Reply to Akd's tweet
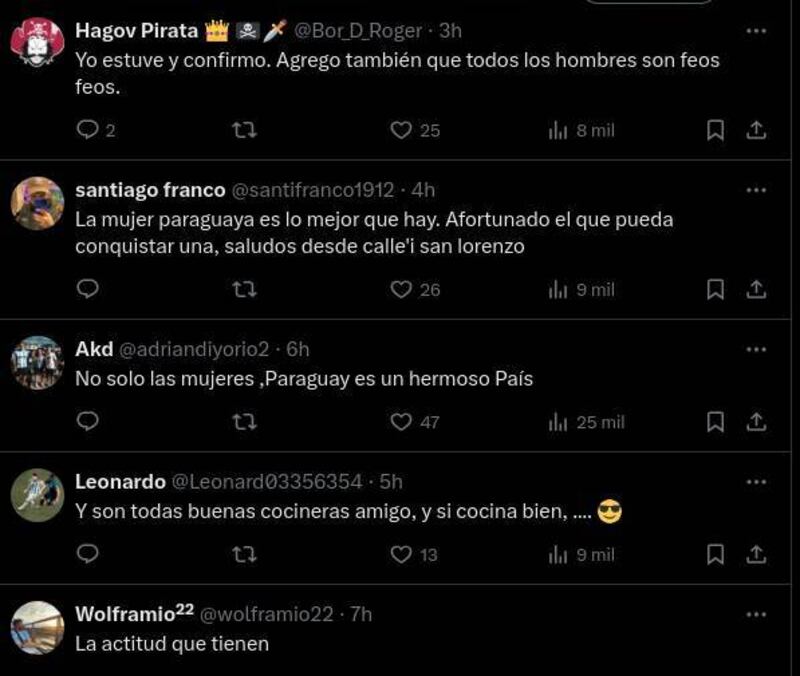The image size is (800, 676). coord(88,422)
